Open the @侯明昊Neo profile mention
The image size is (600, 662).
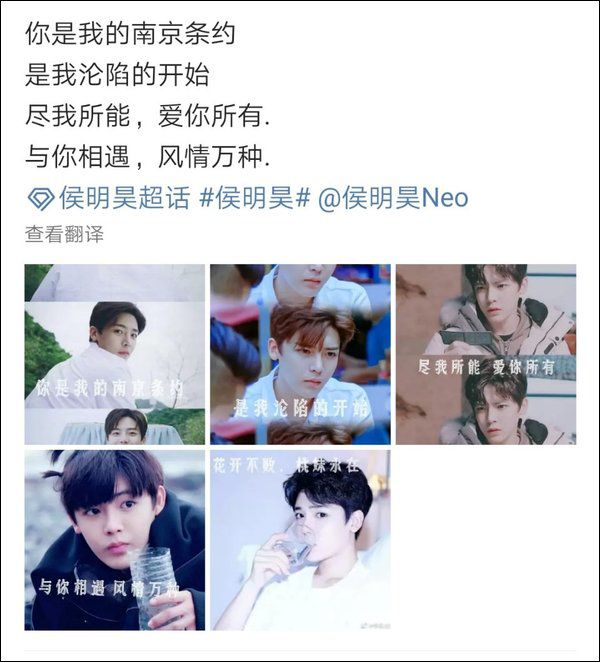pyautogui.click(x=393, y=198)
